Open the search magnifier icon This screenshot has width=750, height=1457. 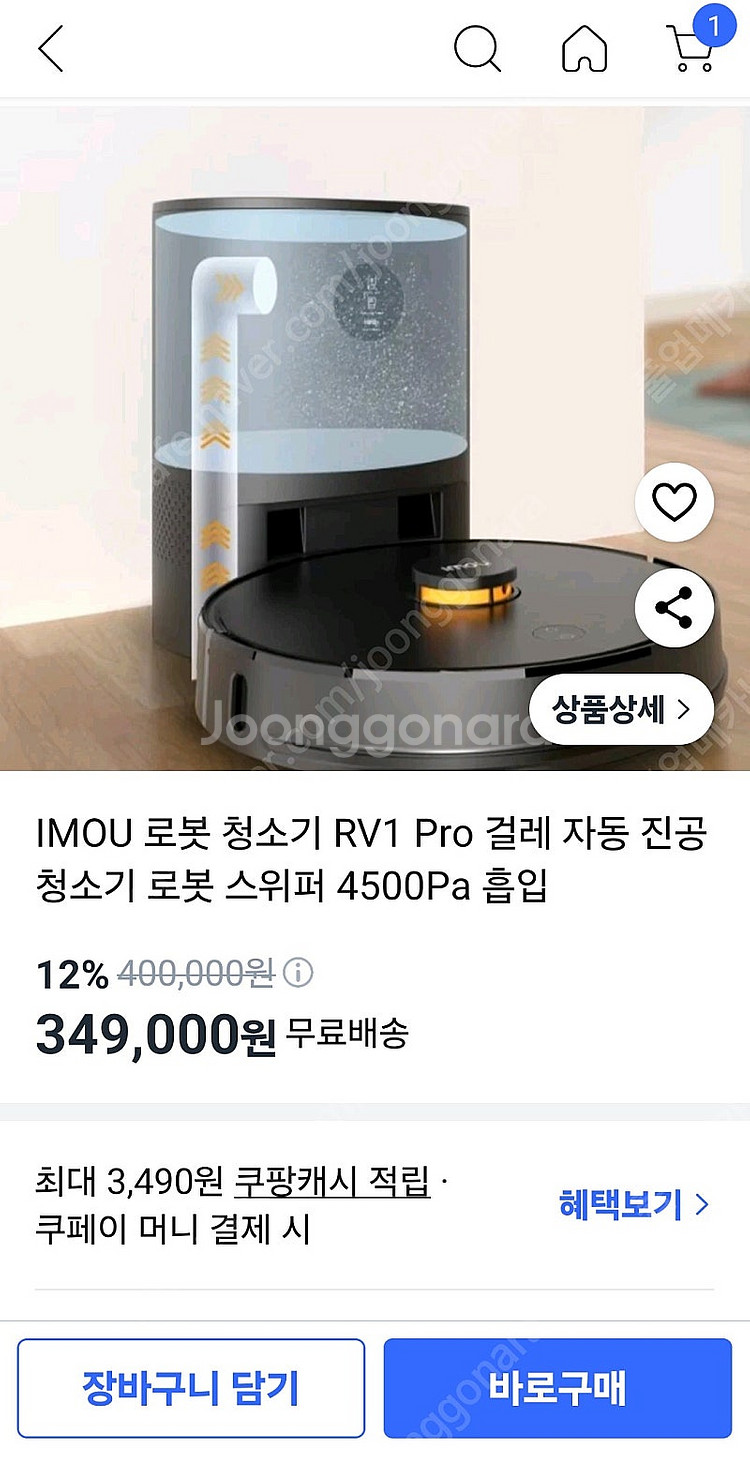(477, 48)
